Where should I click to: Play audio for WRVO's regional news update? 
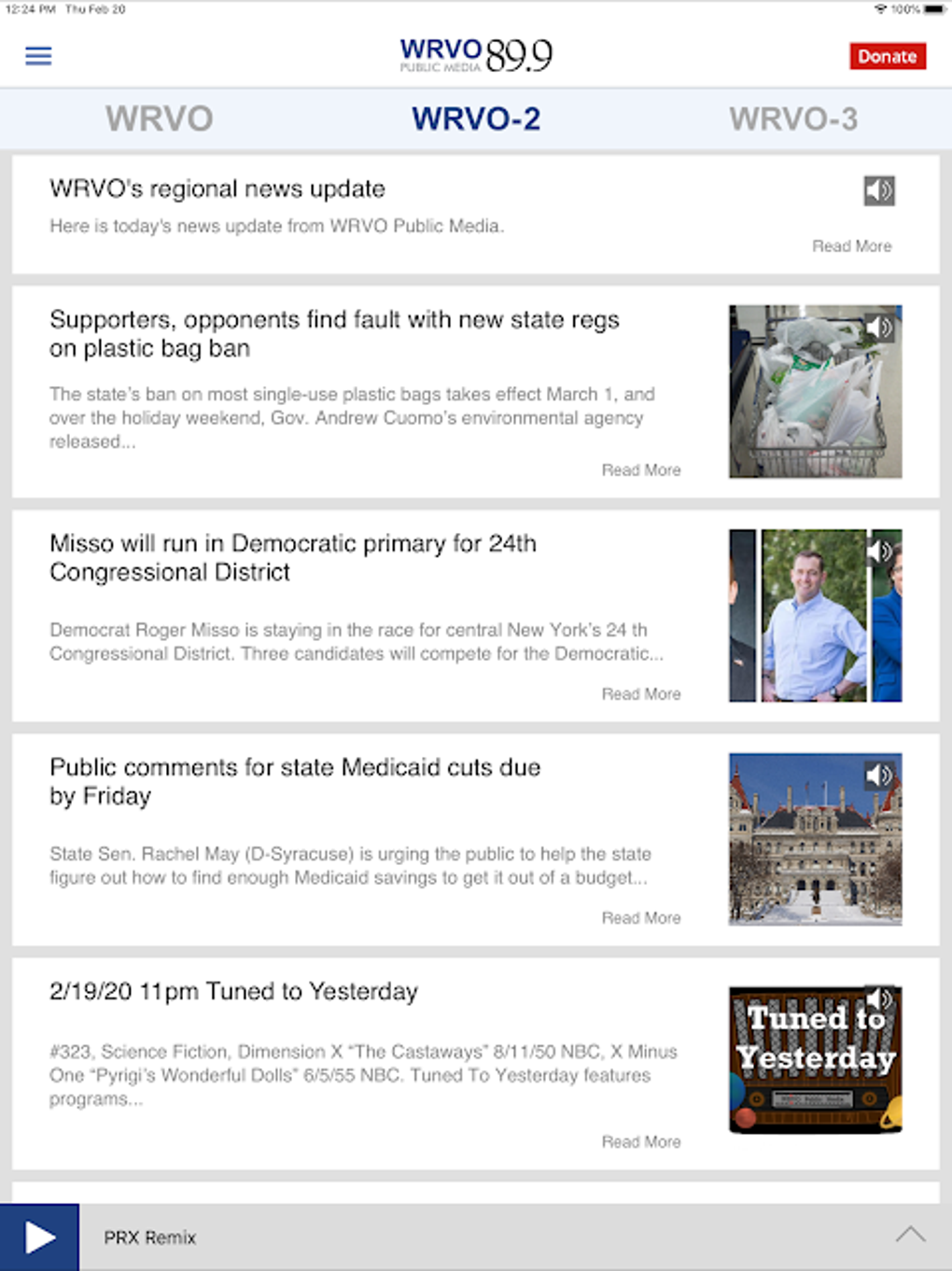(x=878, y=190)
